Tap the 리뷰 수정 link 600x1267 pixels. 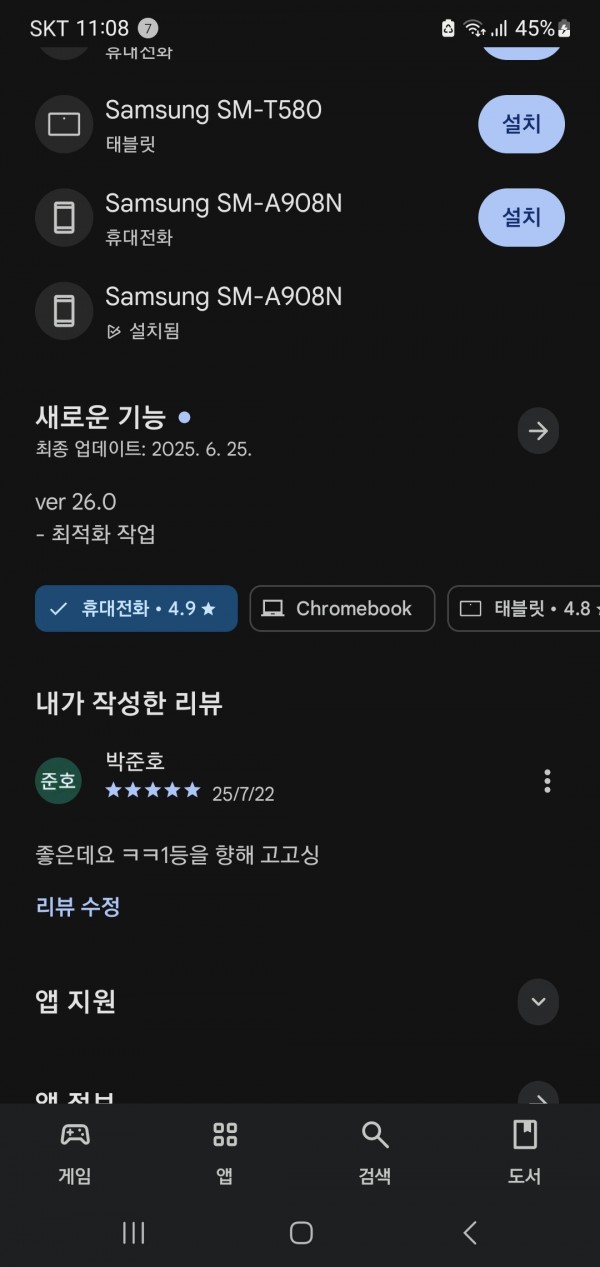click(x=78, y=907)
